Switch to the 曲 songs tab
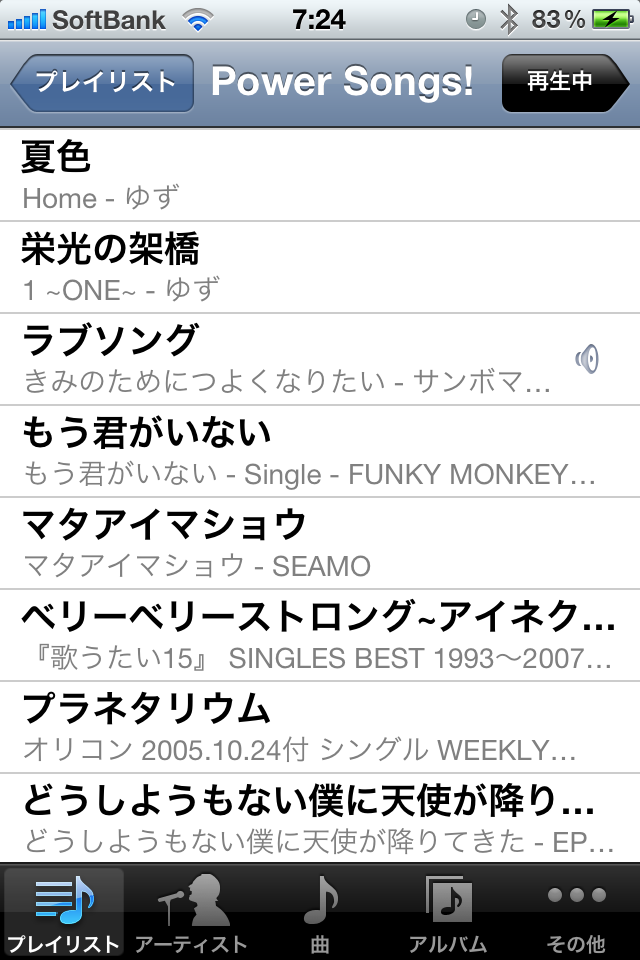The width and height of the screenshot is (640, 960). [x=320, y=912]
